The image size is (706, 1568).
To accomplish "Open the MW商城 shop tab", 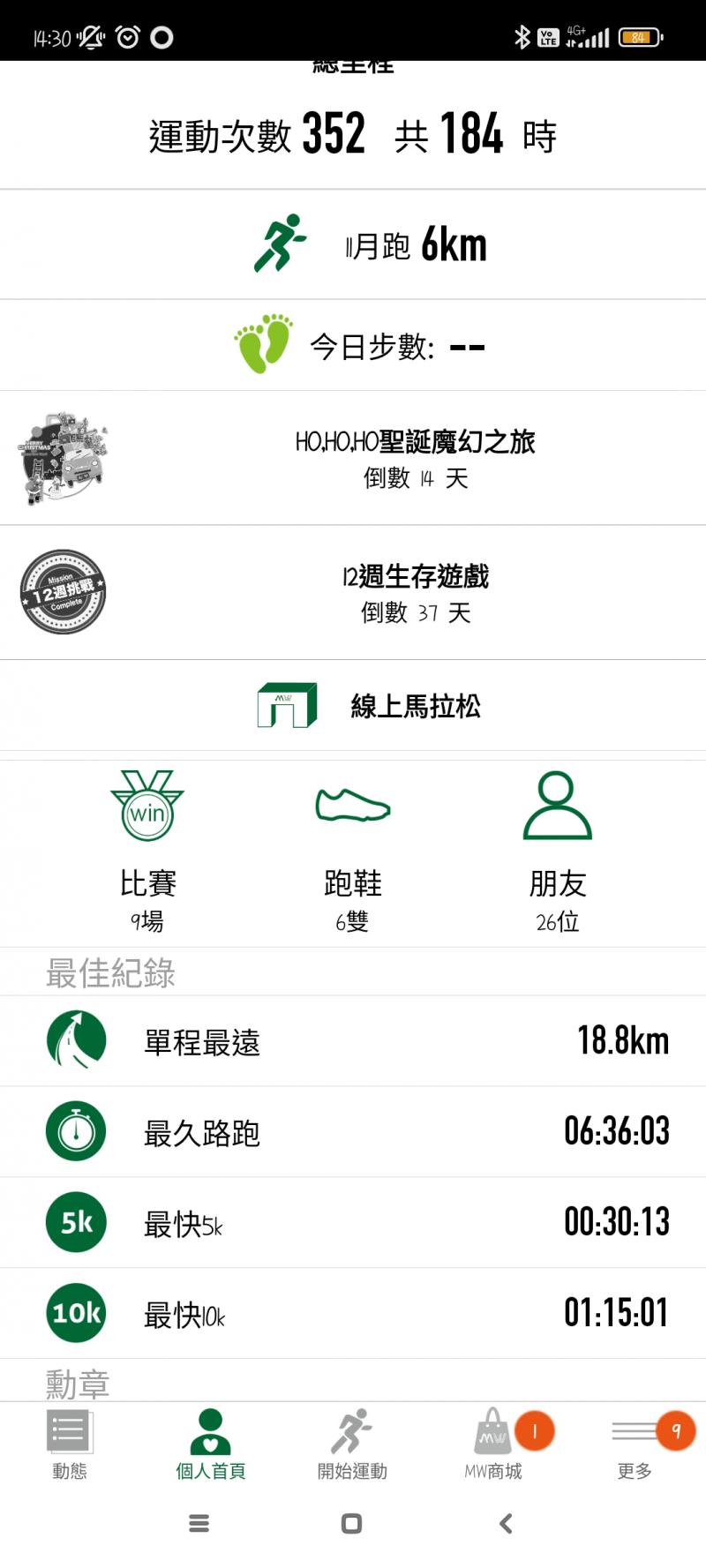I will point(493,1444).
